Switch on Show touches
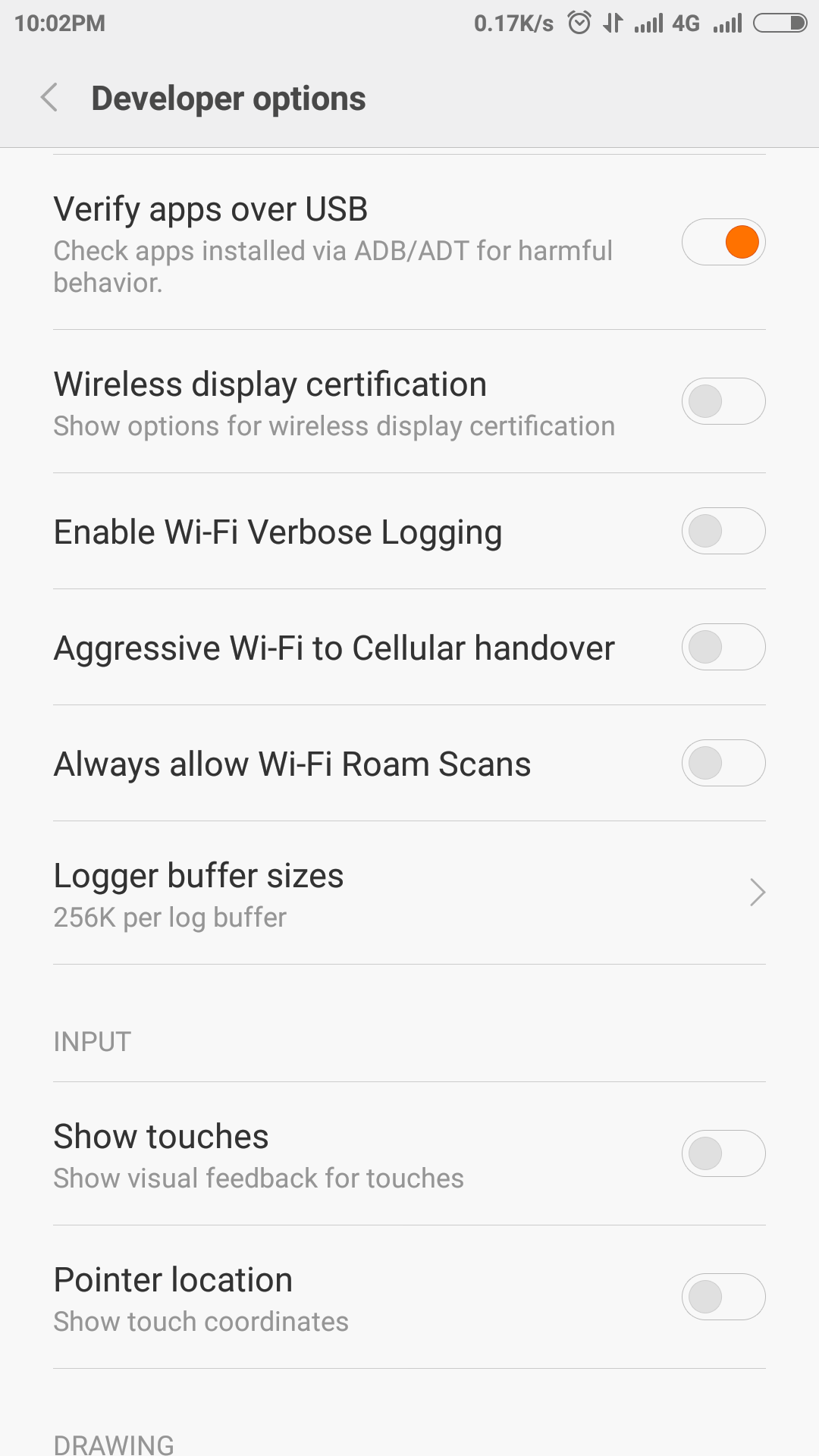 723,1153
